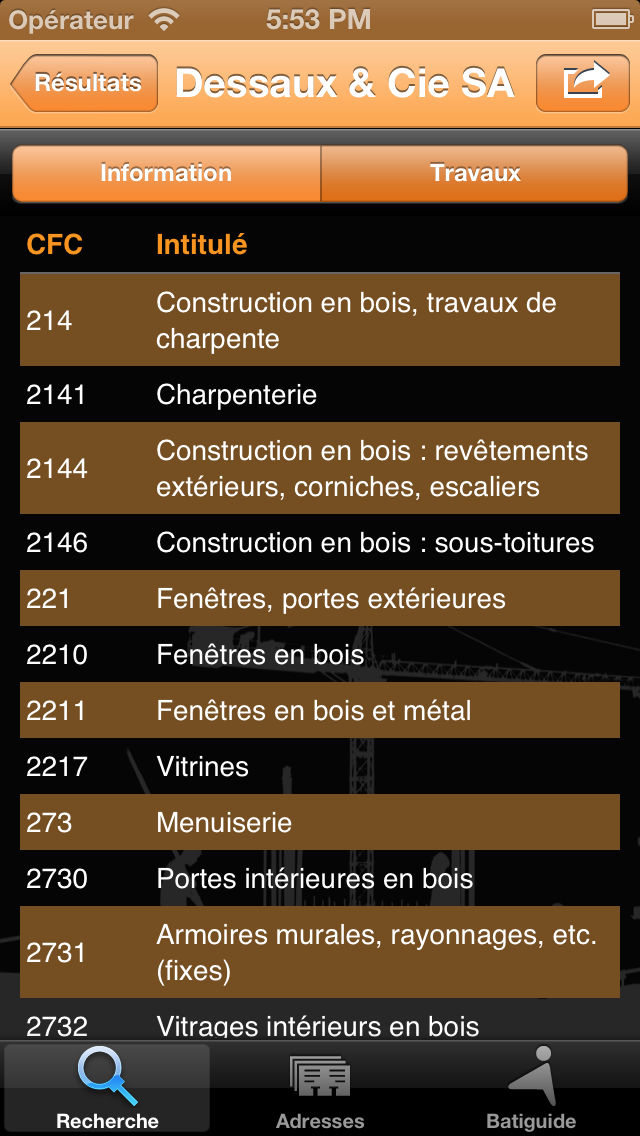This screenshot has width=640, height=1136.
Task: Tap the share icon
Action: tap(583, 83)
